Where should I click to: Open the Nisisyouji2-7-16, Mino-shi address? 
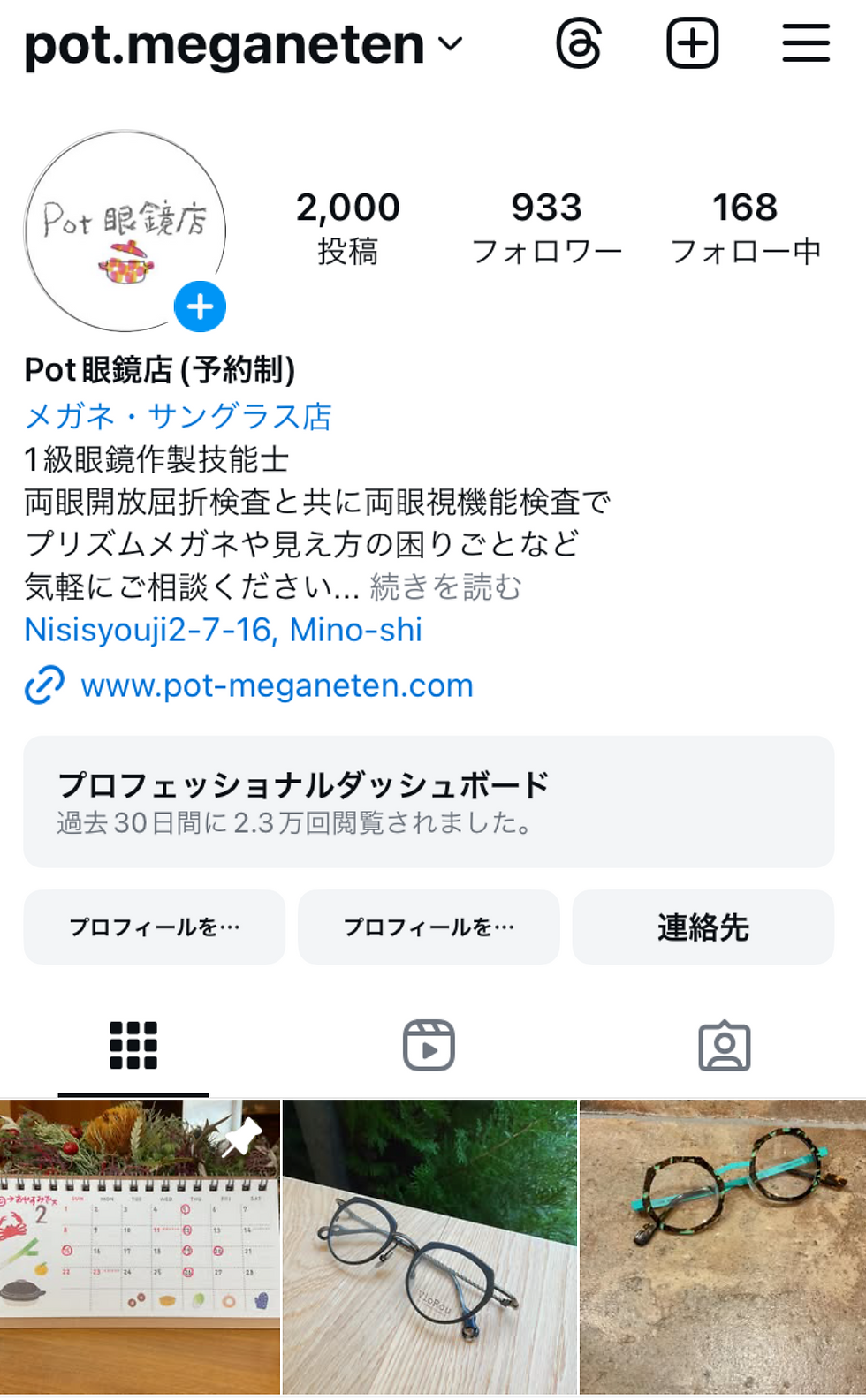click(223, 630)
